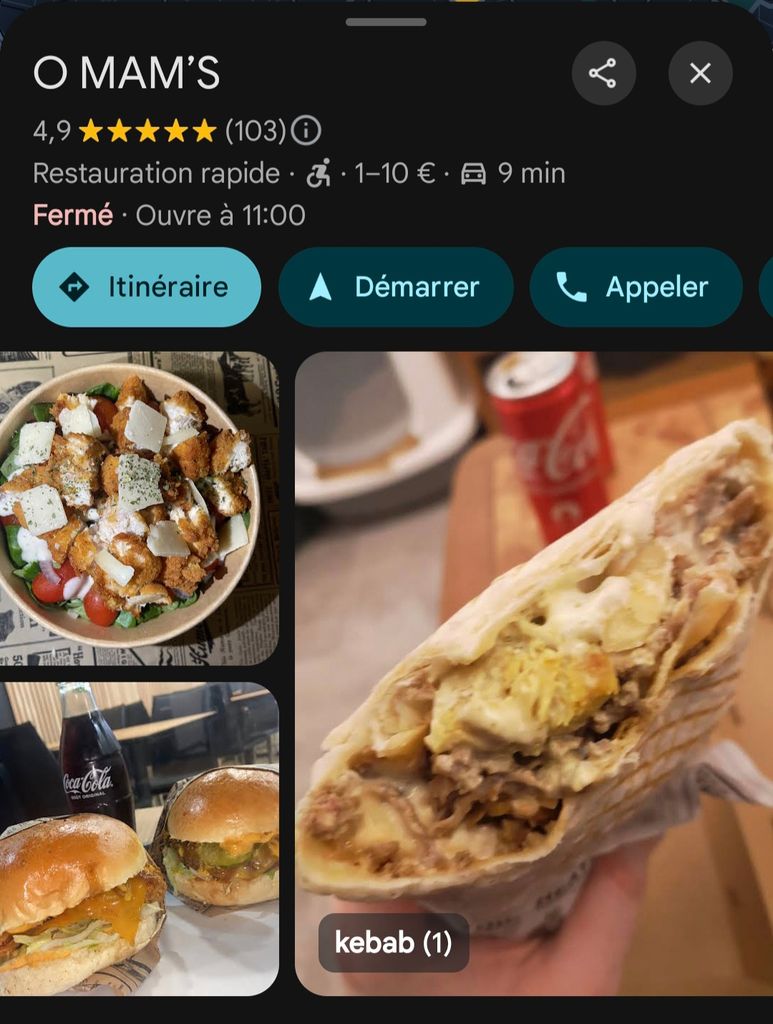Call the restaurant via Appeler
The width and height of the screenshot is (773, 1024).
(x=635, y=287)
